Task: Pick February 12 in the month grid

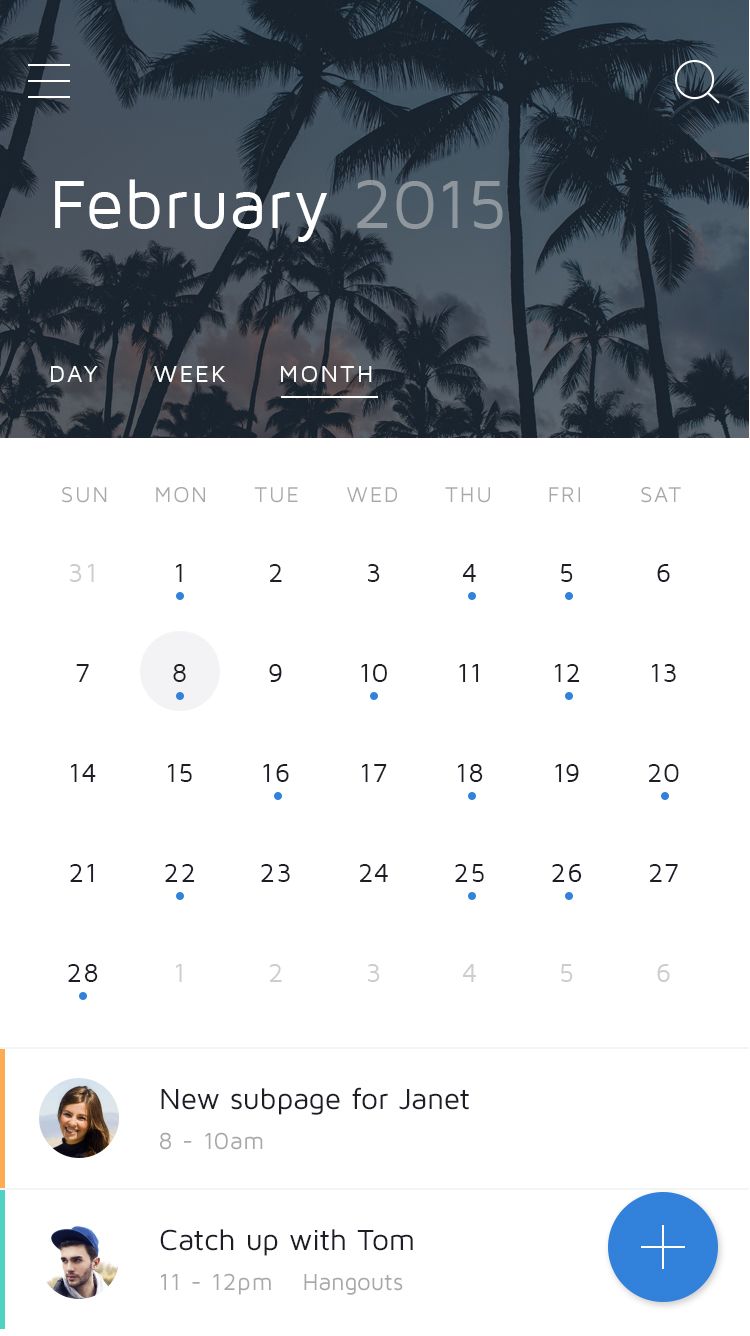Action: pos(567,674)
